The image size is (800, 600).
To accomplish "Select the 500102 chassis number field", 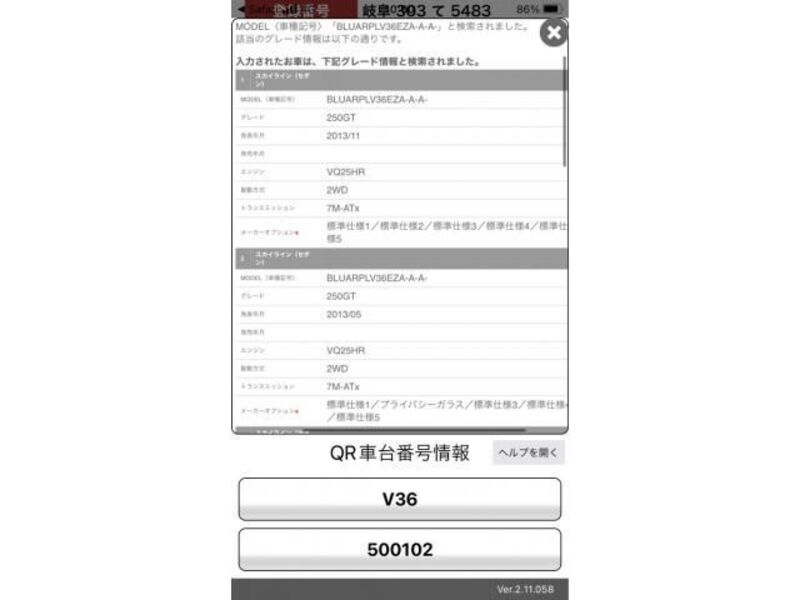I will pyautogui.click(x=399, y=549).
